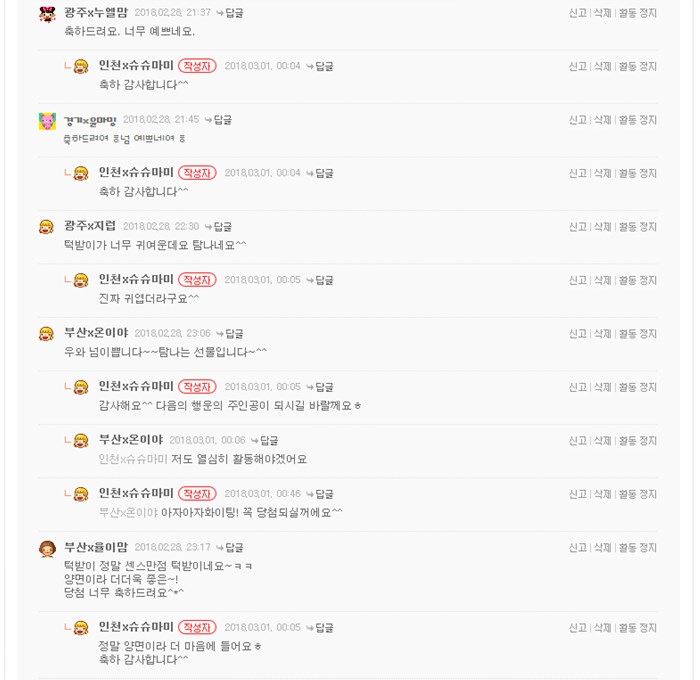This screenshot has width=700, height=680.
Task: Reply to the '진짜 귀엽더라구요' comment
Action: pyautogui.click(x=323, y=280)
